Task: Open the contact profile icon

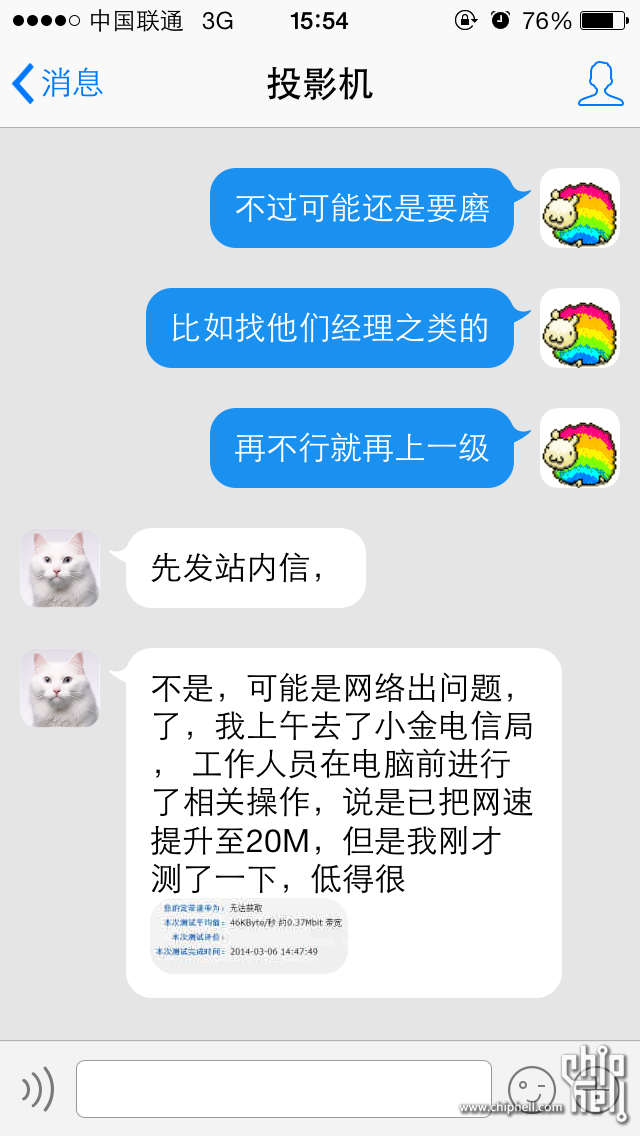Action: [600, 84]
